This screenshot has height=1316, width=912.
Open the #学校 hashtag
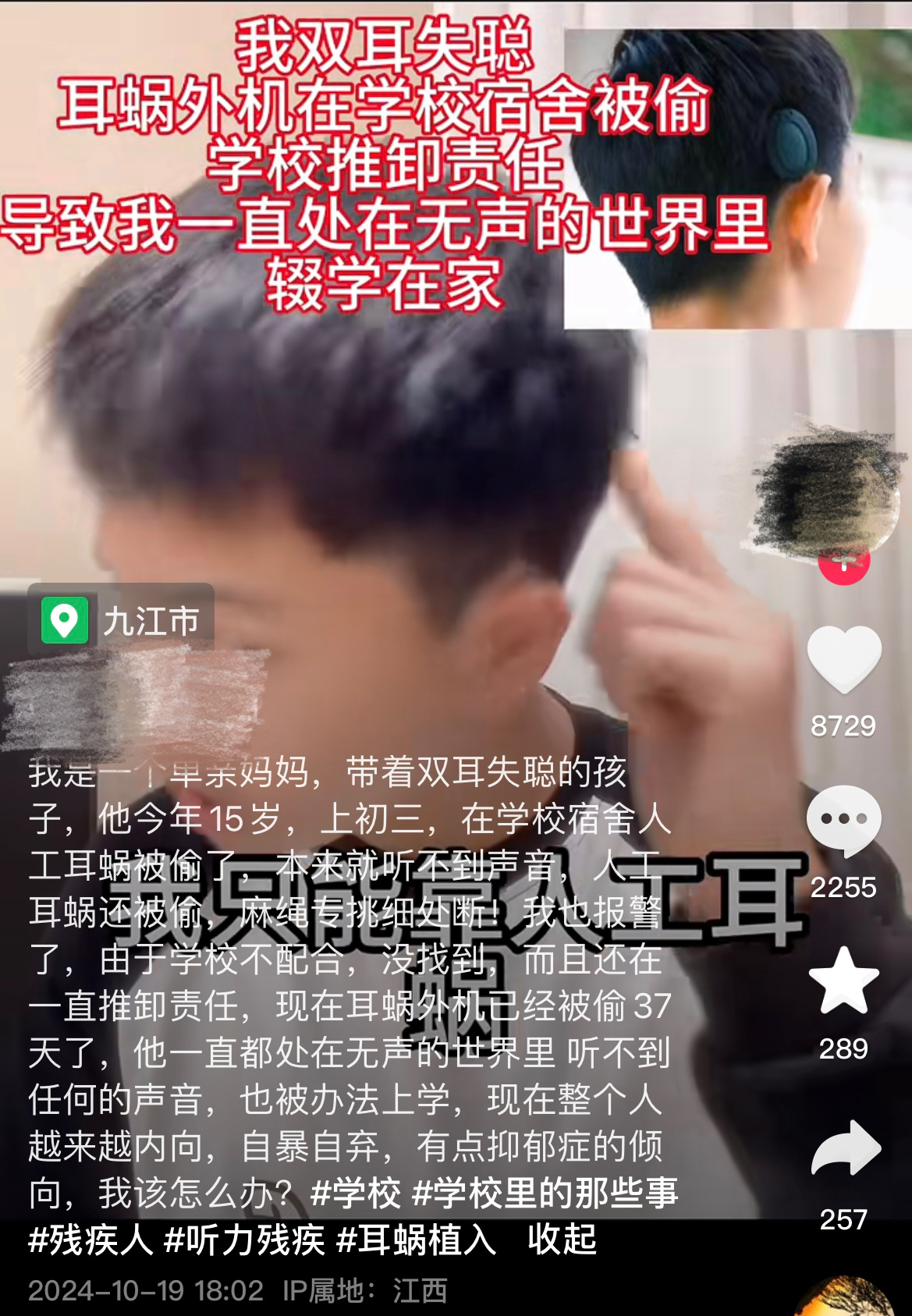pos(356,1193)
